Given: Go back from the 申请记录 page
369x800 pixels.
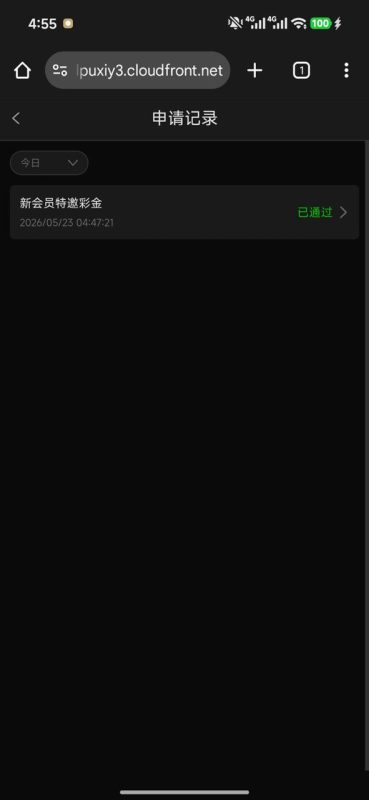Looking at the screenshot, I should tap(16, 118).
